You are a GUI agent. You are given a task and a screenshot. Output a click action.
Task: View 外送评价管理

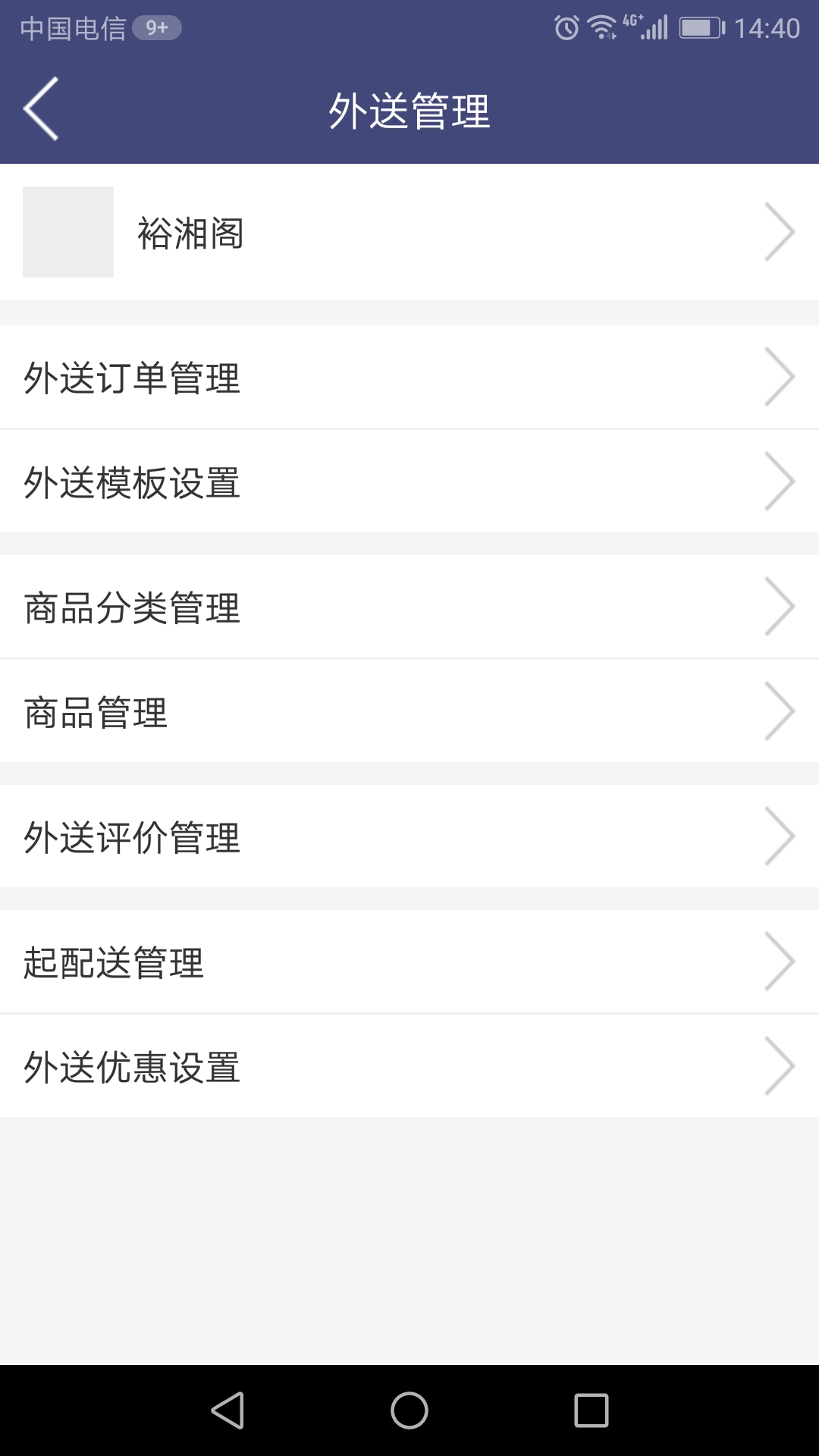(x=409, y=836)
